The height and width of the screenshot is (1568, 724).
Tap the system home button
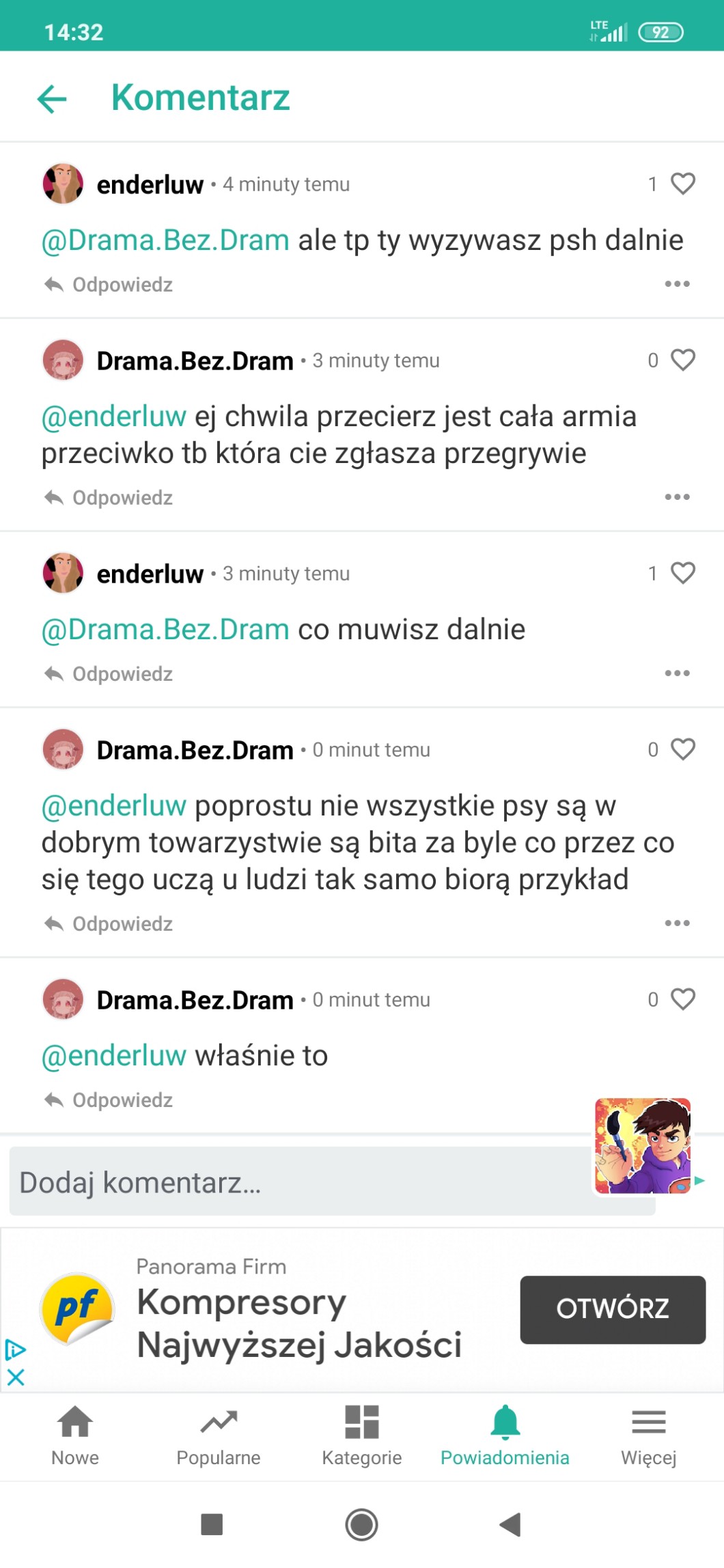pyautogui.click(x=361, y=1524)
